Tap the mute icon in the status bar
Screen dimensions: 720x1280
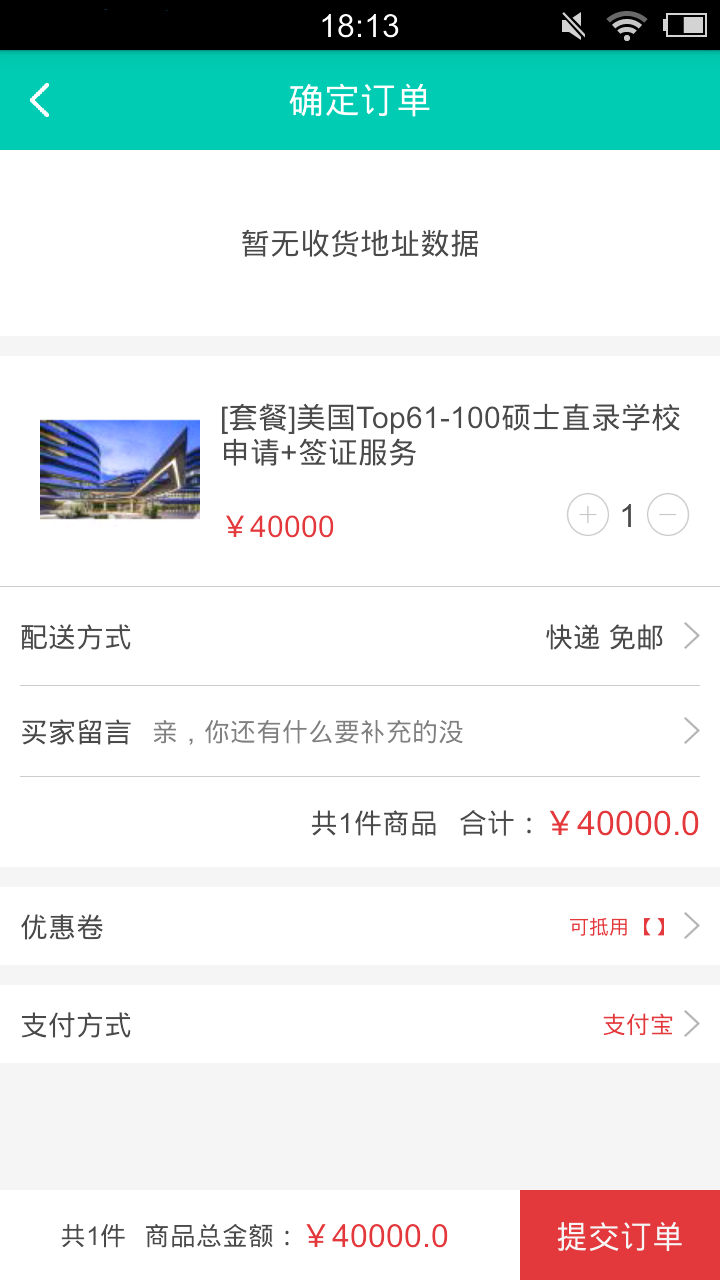[572, 25]
